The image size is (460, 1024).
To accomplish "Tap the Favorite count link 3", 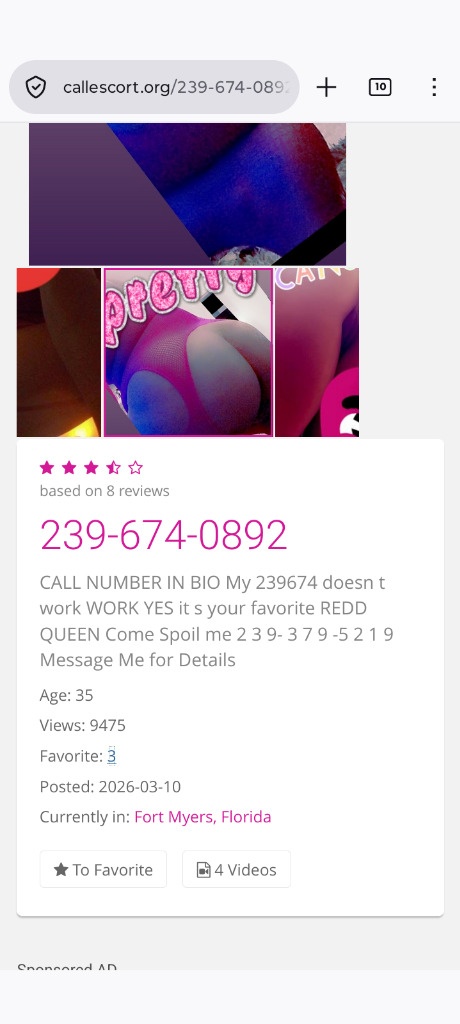I will coord(112,756).
